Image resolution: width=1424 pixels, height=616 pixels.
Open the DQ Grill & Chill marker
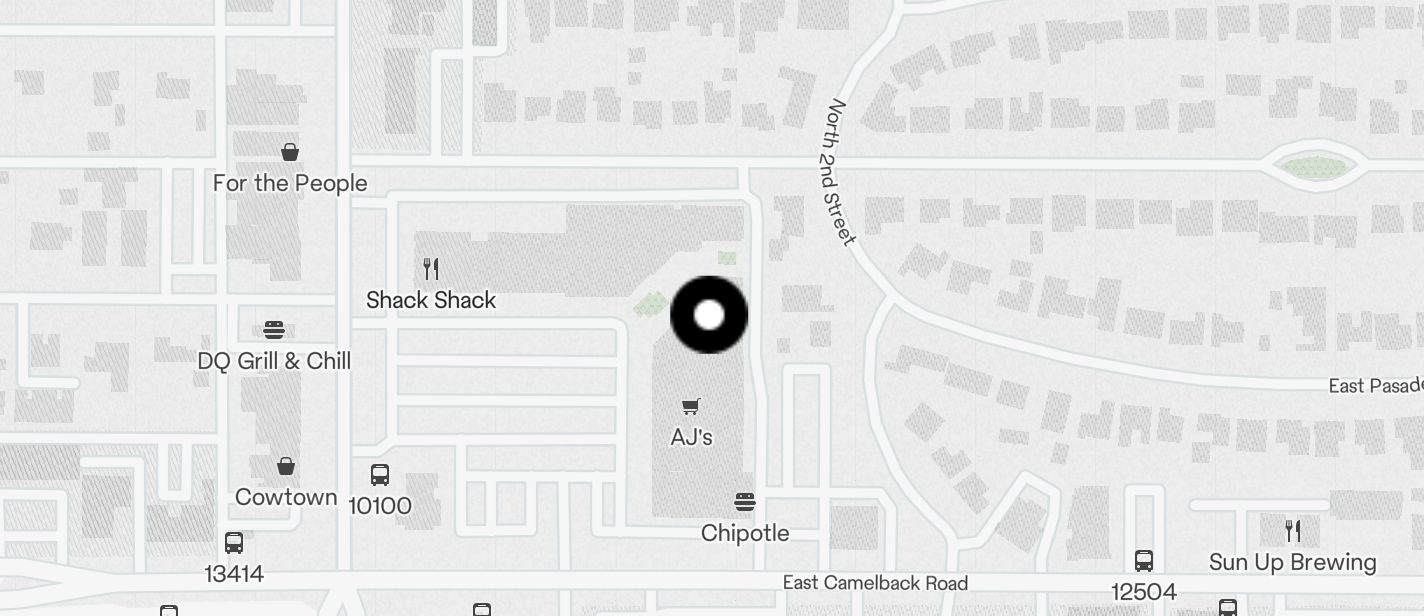274,330
